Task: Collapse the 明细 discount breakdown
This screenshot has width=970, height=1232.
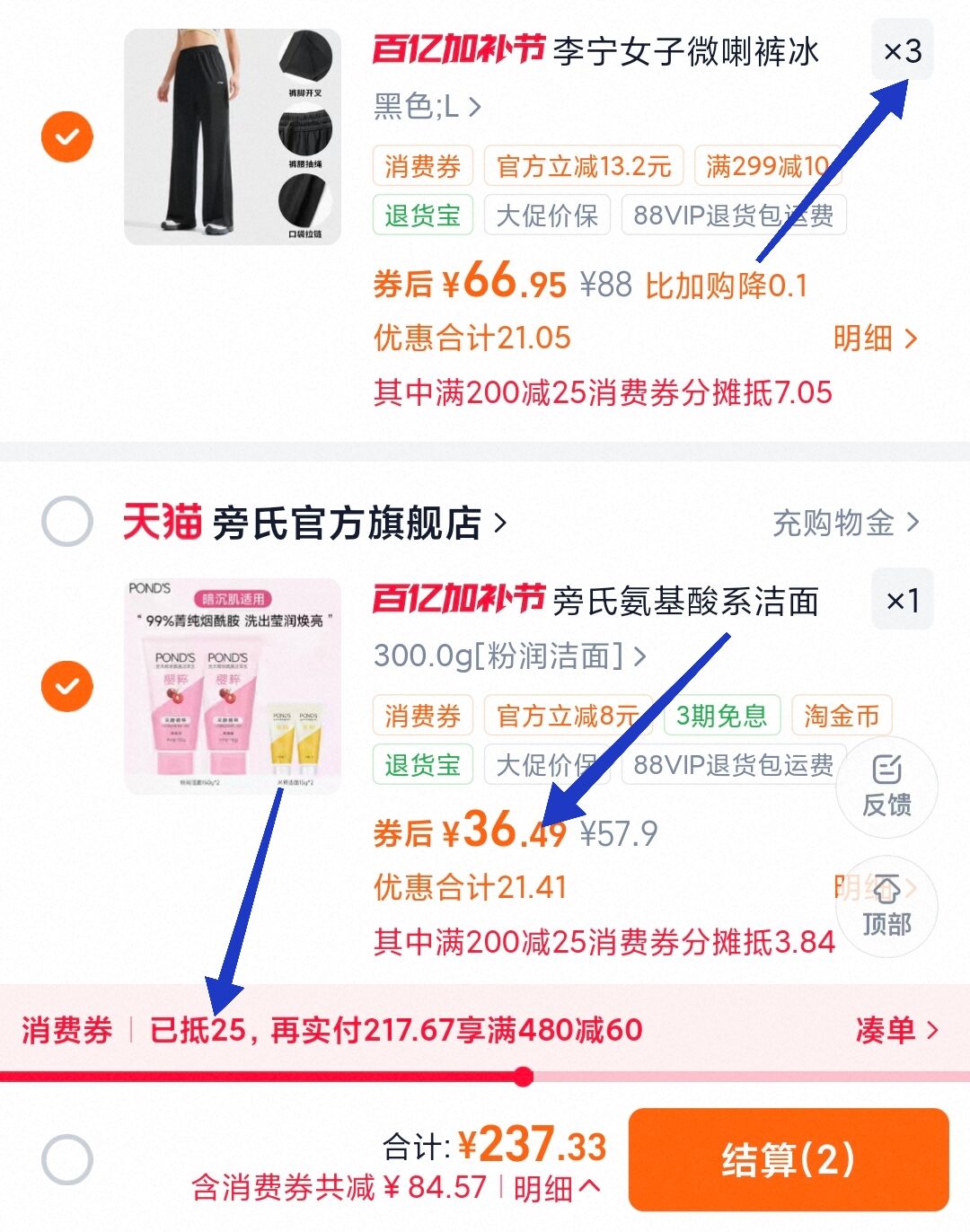Action: tap(557, 1188)
